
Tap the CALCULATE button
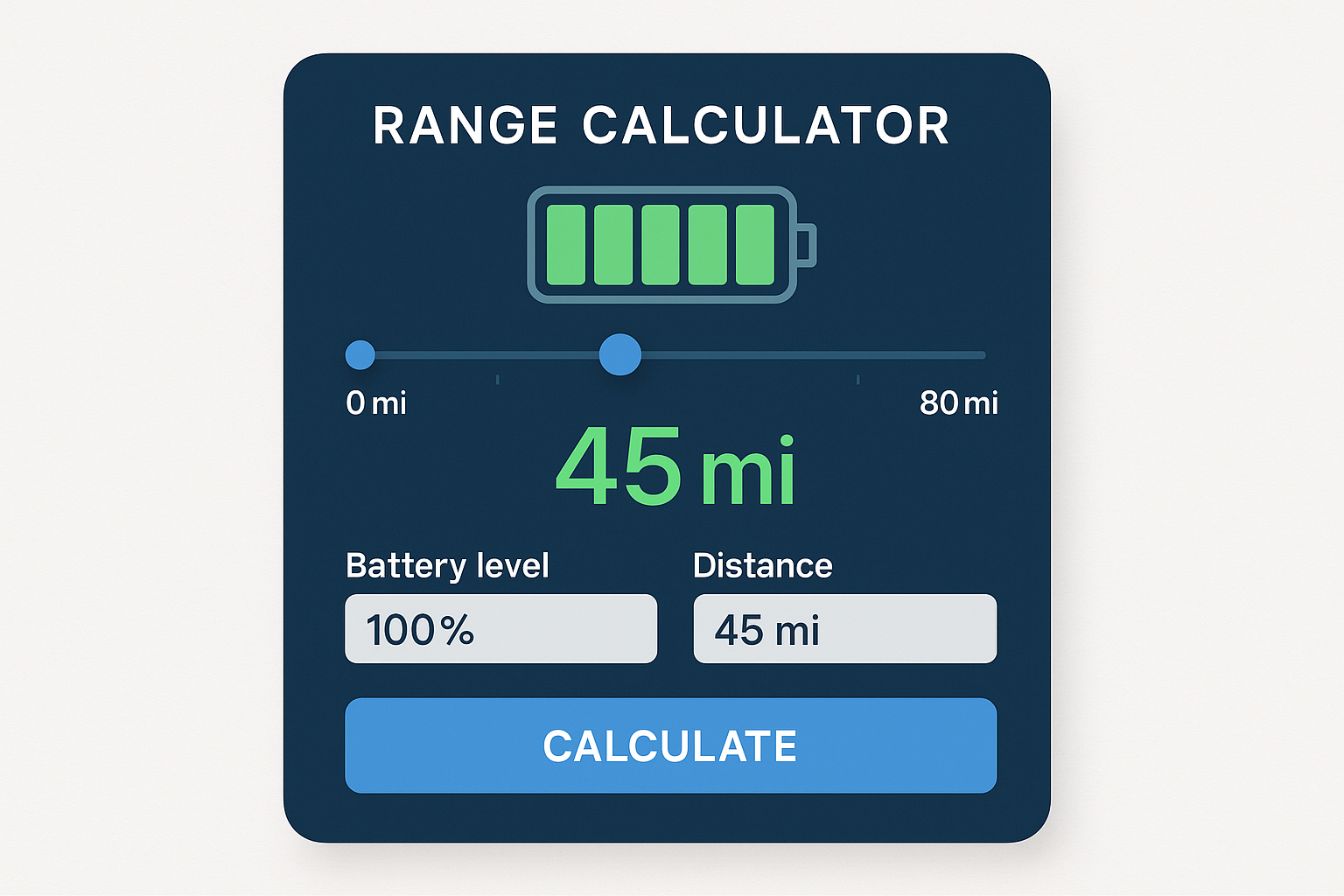click(670, 745)
